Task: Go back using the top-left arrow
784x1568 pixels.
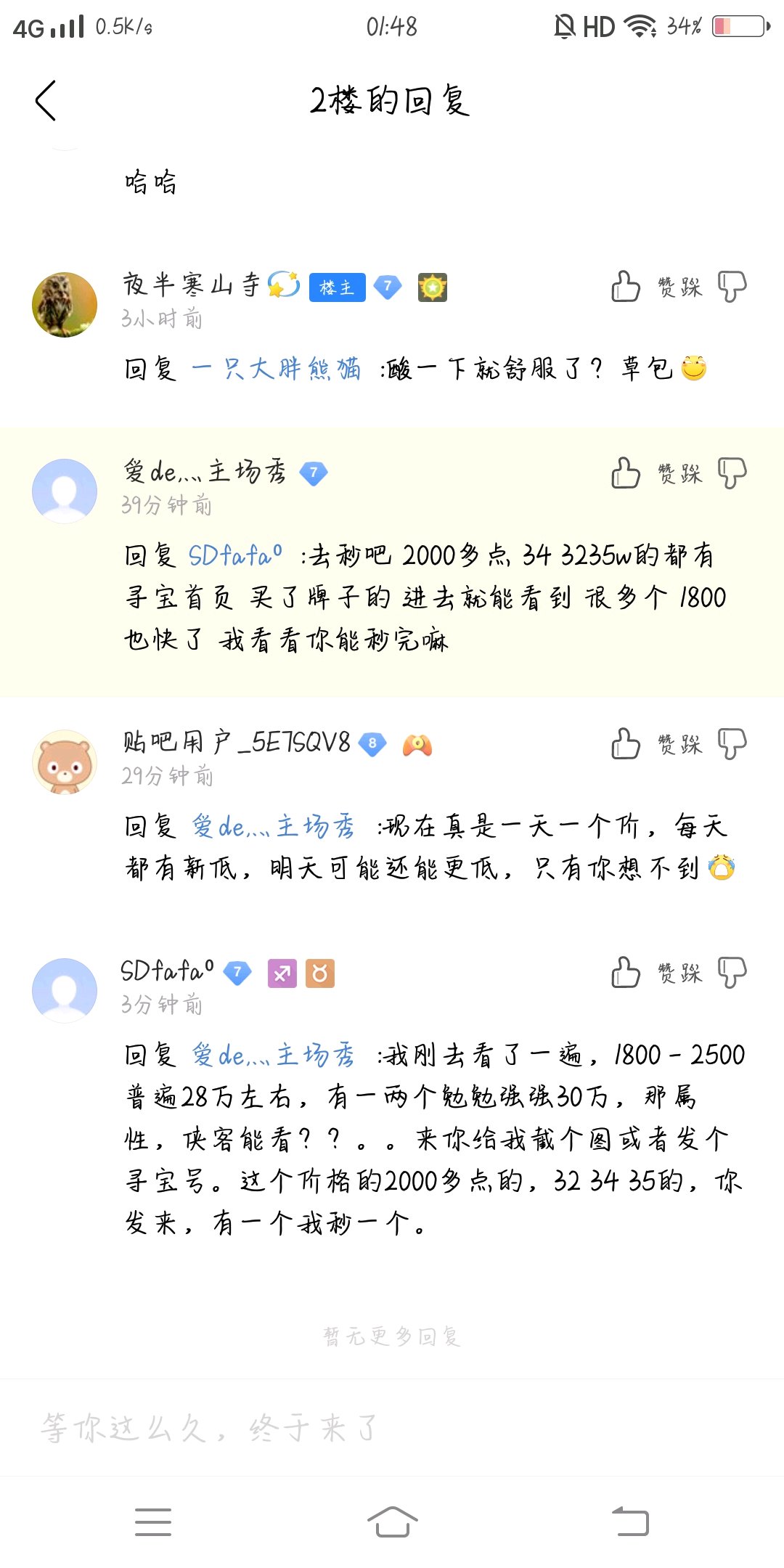Action: coord(46,100)
